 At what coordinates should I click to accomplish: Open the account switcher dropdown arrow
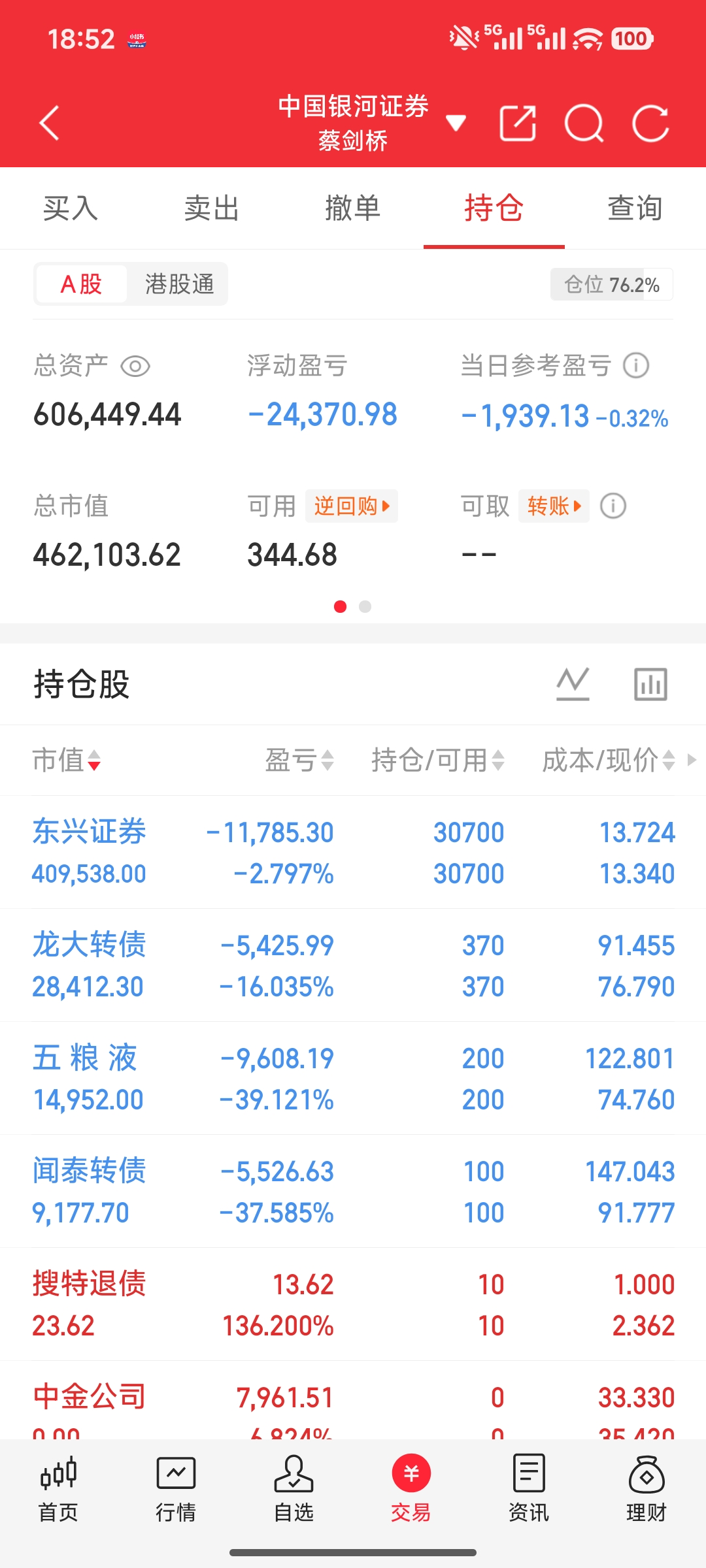[456, 123]
